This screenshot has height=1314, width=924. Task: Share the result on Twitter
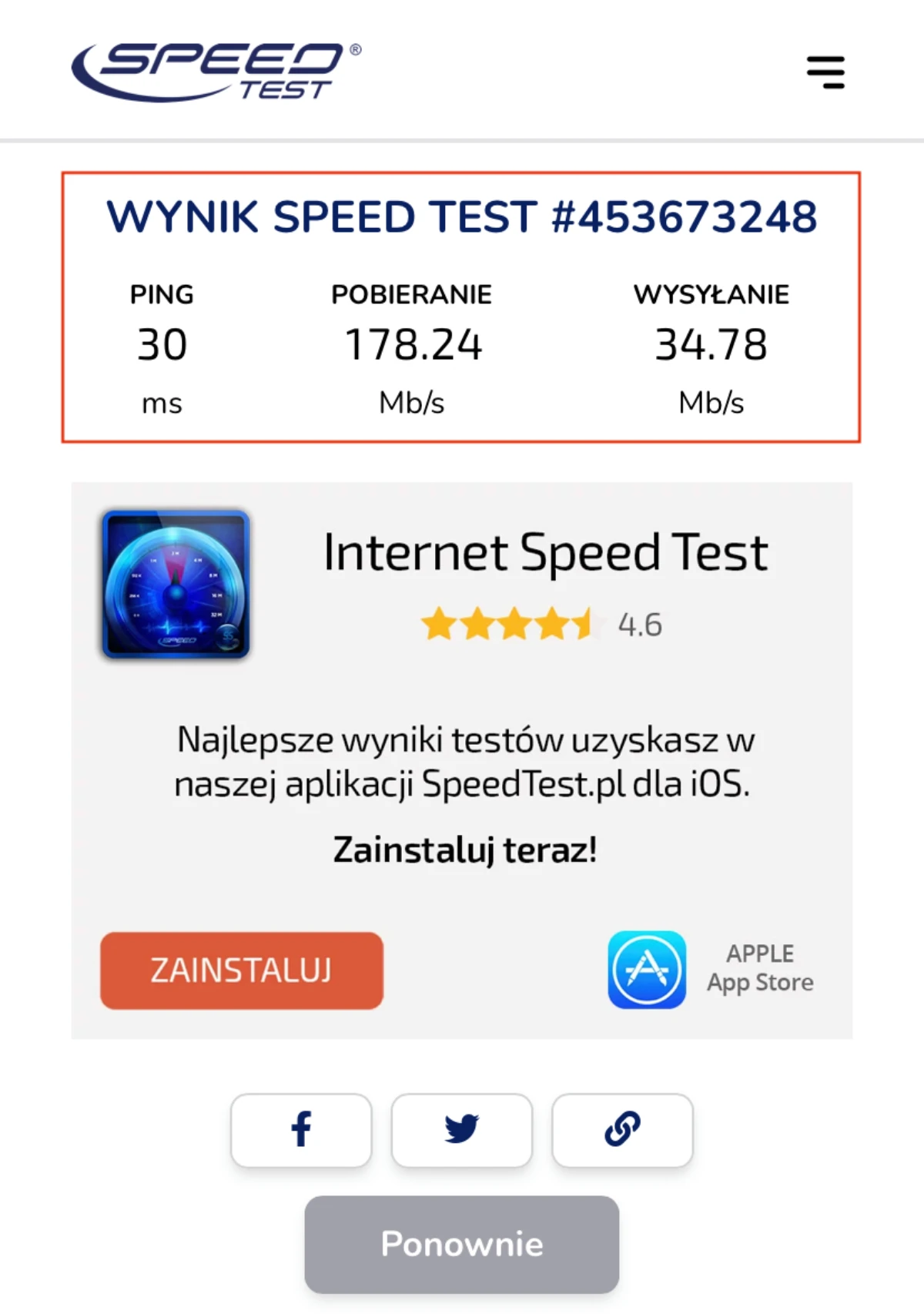click(x=462, y=1130)
